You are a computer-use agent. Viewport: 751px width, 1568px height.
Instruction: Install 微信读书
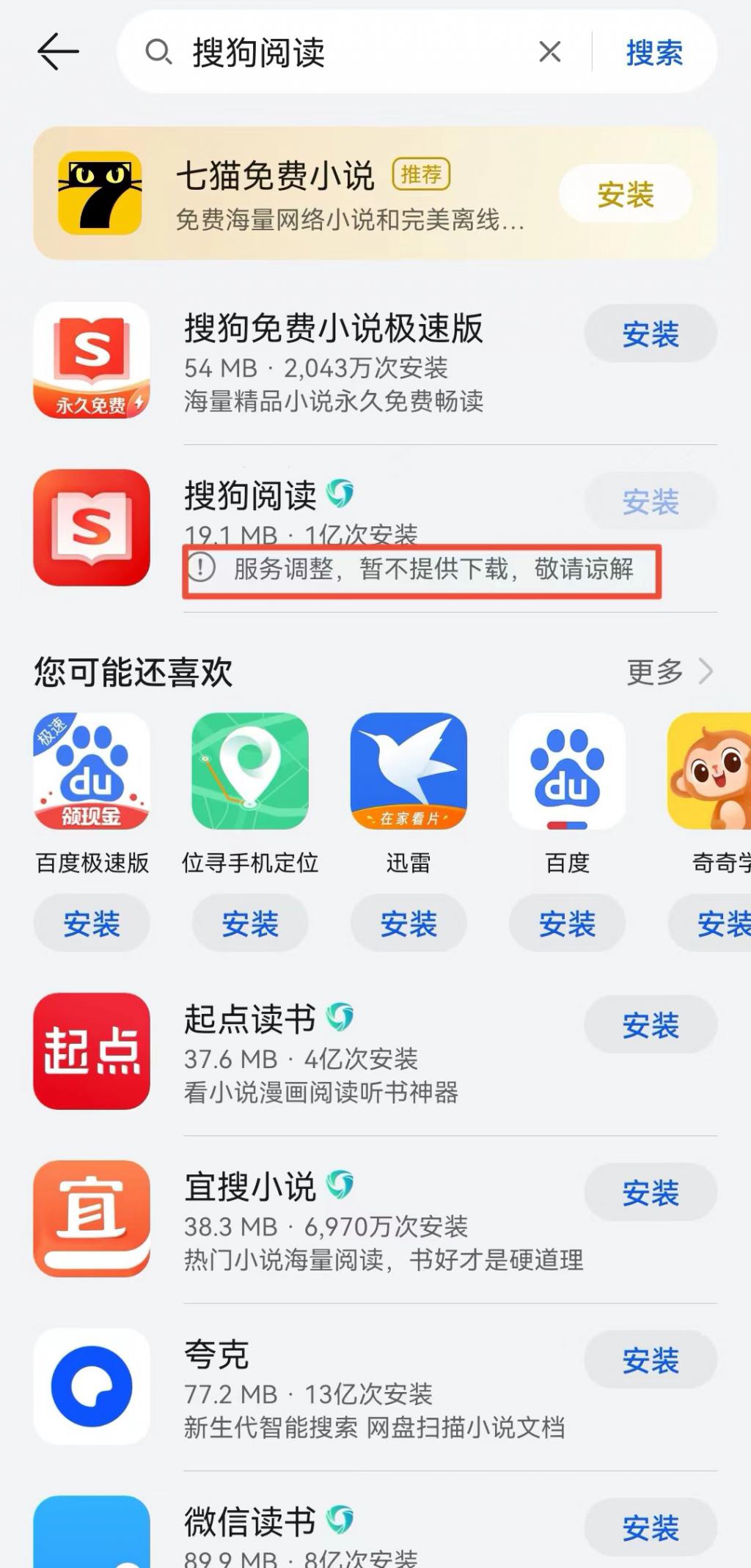pyautogui.click(x=650, y=1528)
